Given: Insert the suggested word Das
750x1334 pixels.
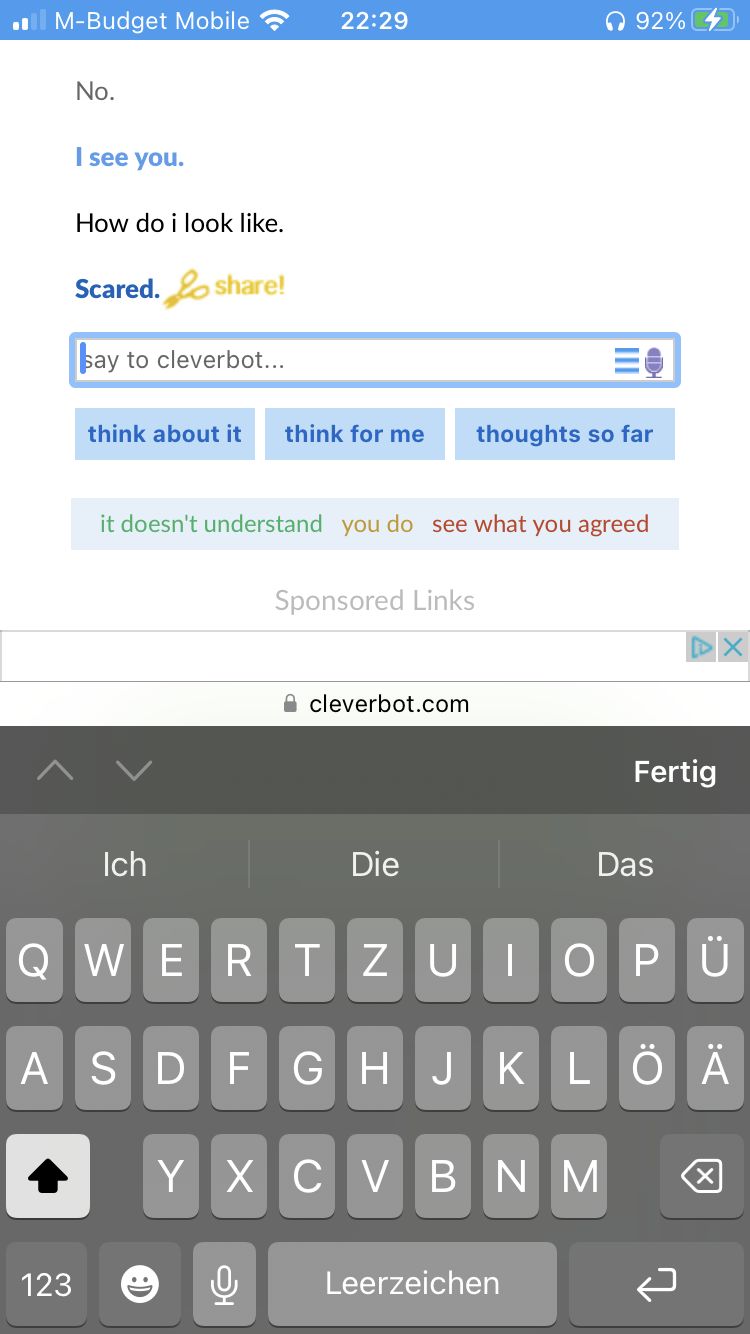Looking at the screenshot, I should coord(625,864).
